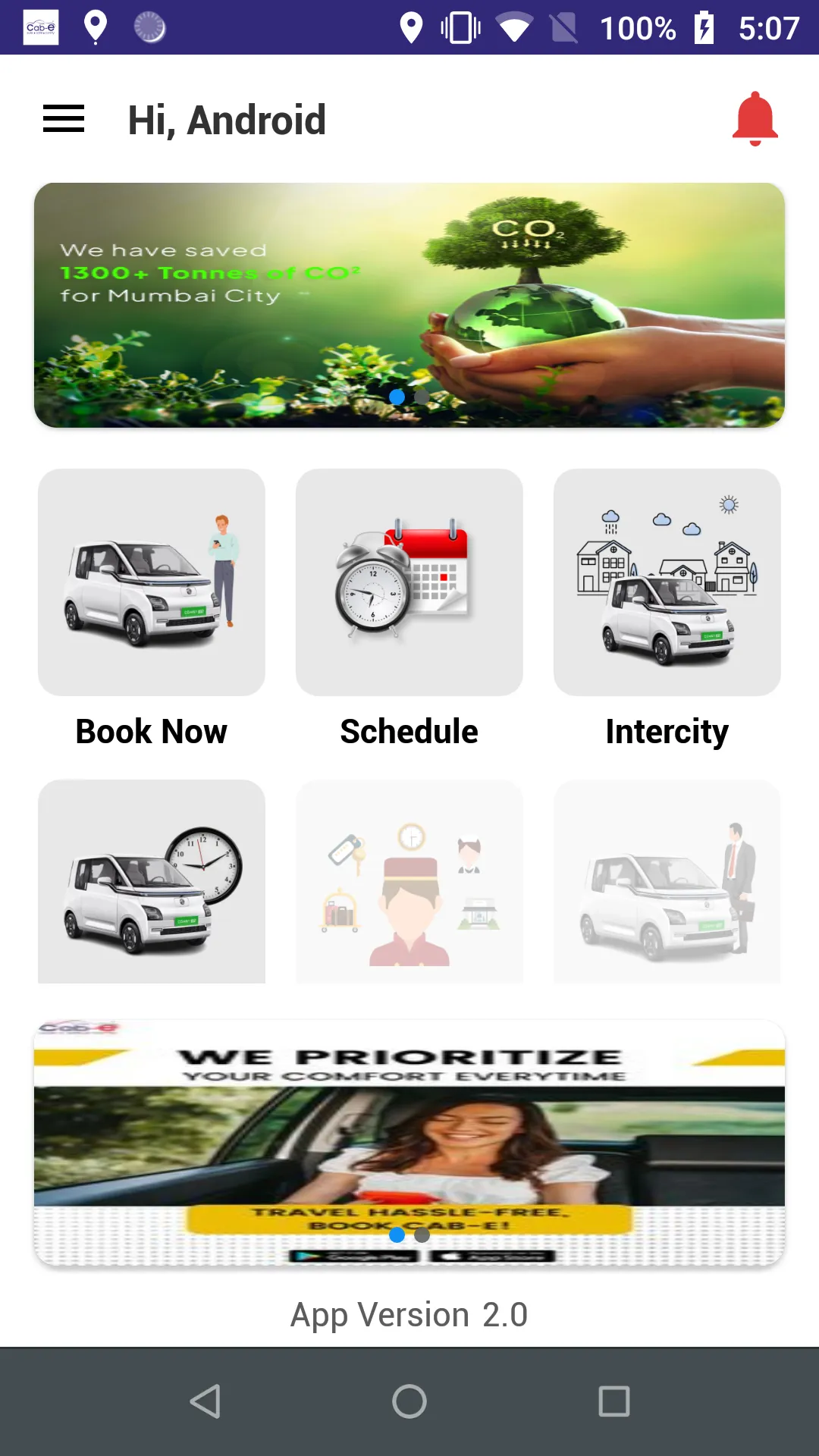This screenshot has height=1456, width=819.
Task: Open the car with clock tile
Action: (x=152, y=881)
